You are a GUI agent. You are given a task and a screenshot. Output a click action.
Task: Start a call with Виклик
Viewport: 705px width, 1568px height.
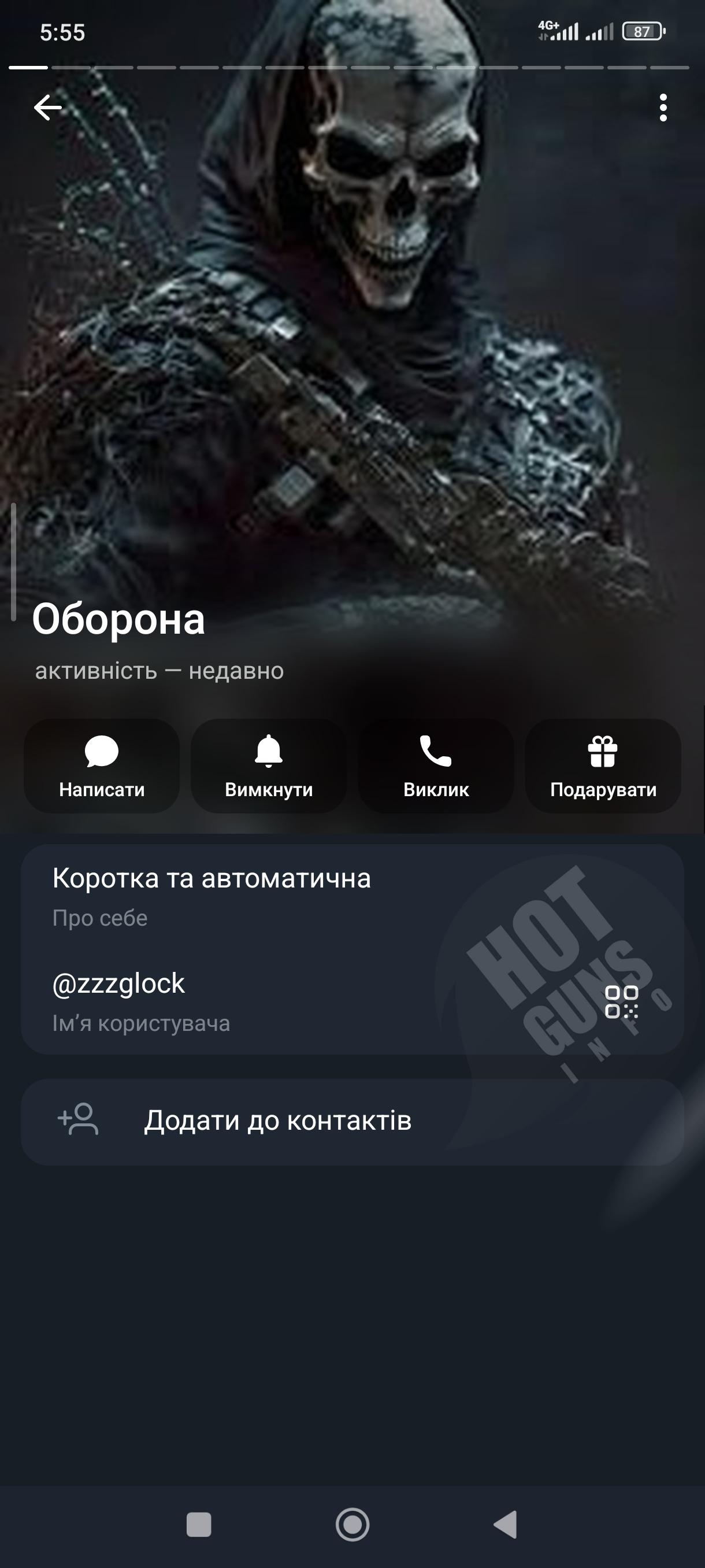click(436, 765)
